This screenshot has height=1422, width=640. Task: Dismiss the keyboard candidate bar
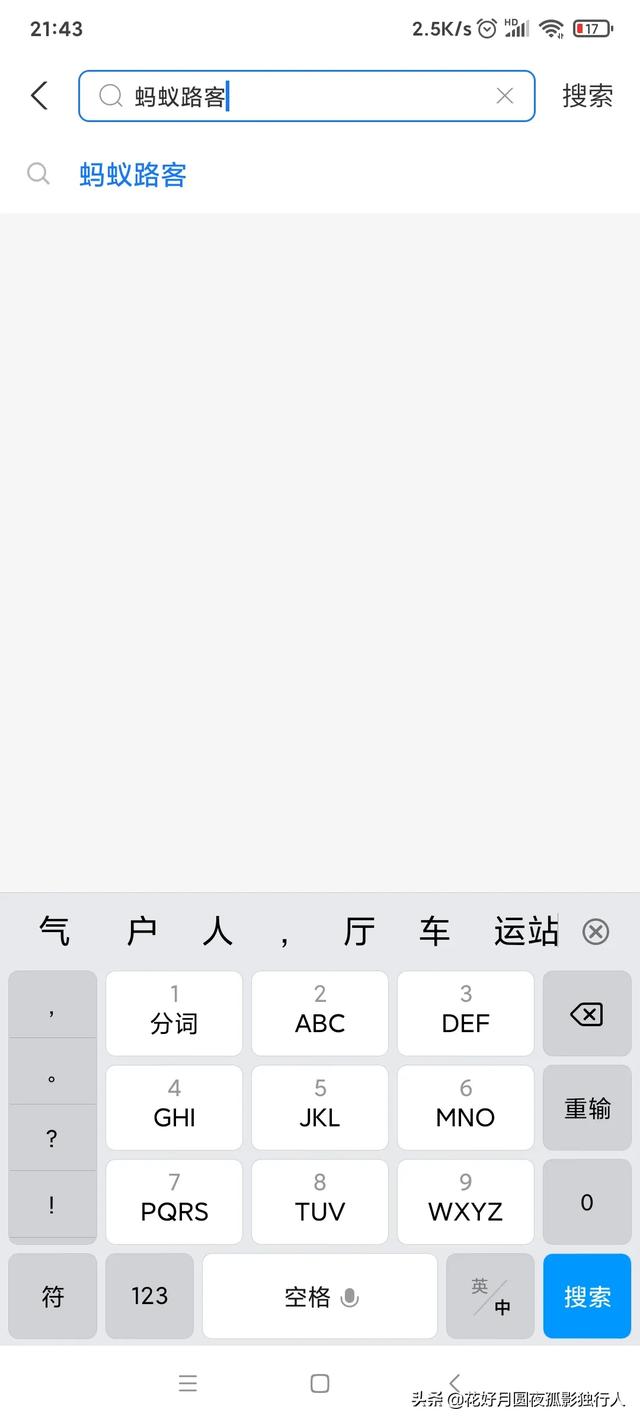tap(596, 932)
